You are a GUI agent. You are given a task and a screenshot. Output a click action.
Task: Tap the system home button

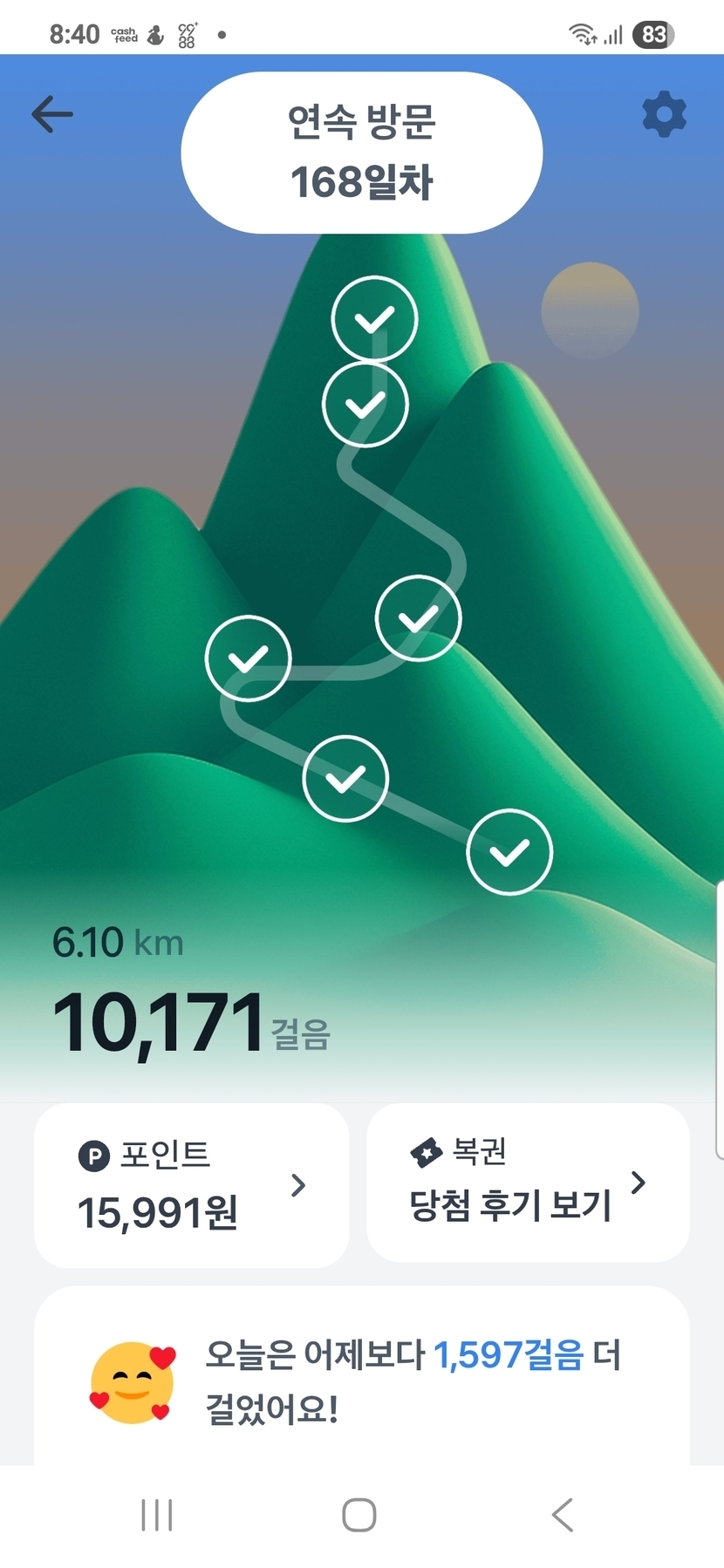[359, 1515]
